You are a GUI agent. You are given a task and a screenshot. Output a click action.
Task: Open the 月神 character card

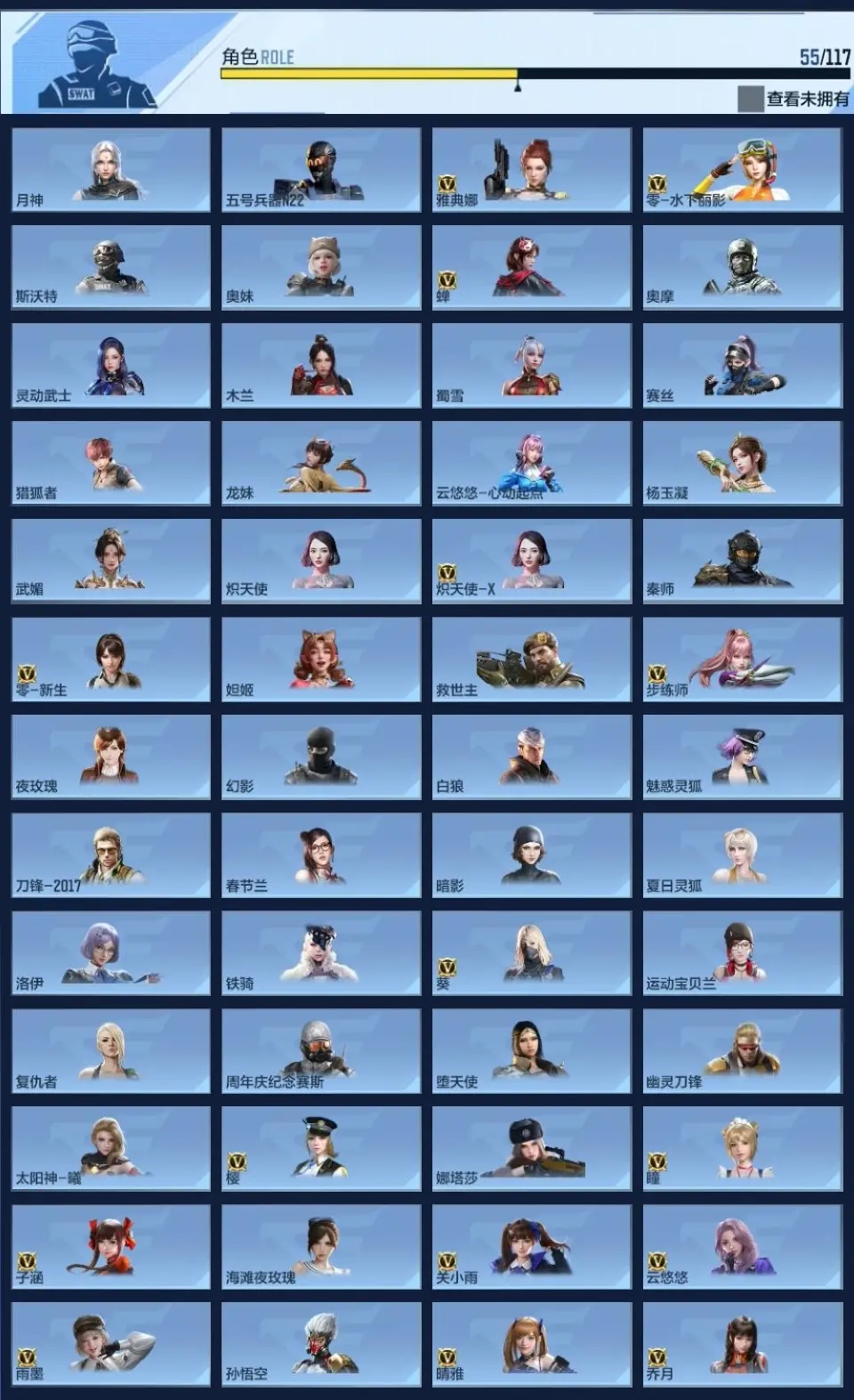point(111,170)
